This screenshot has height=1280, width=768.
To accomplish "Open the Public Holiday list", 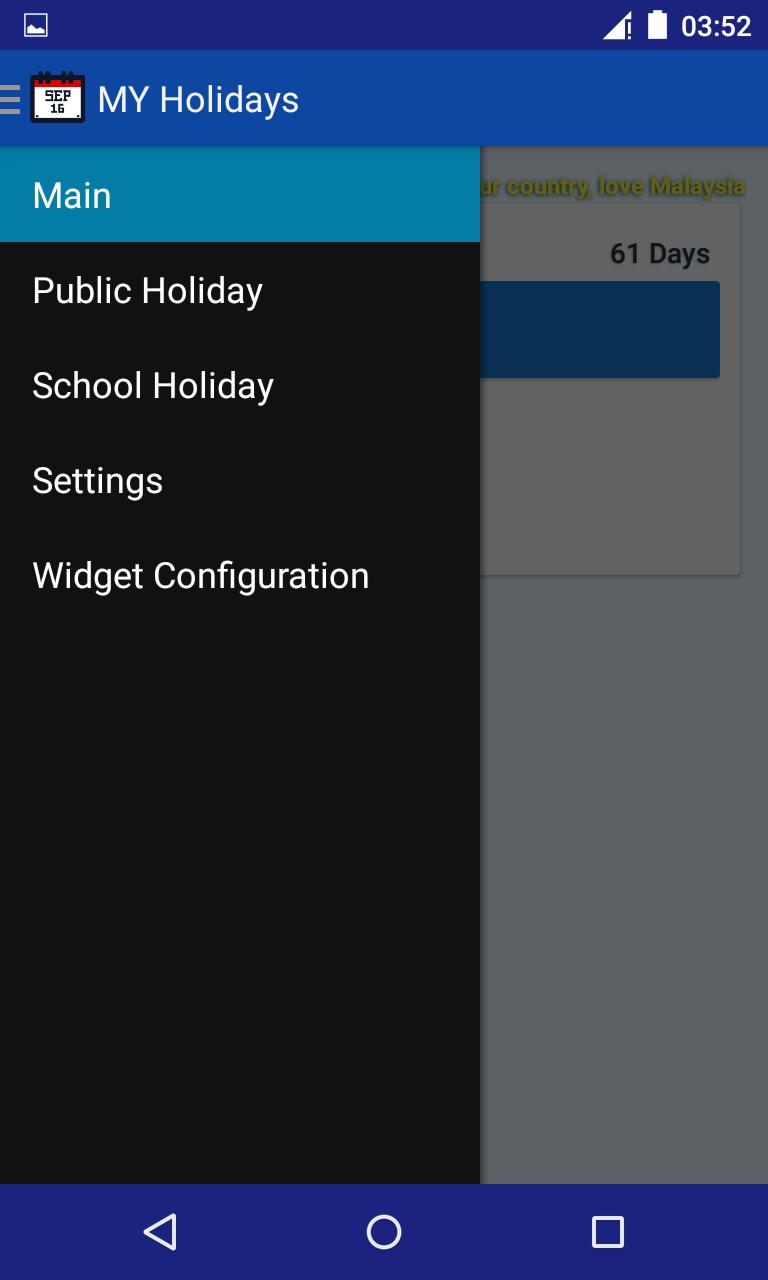I will tap(240, 291).
